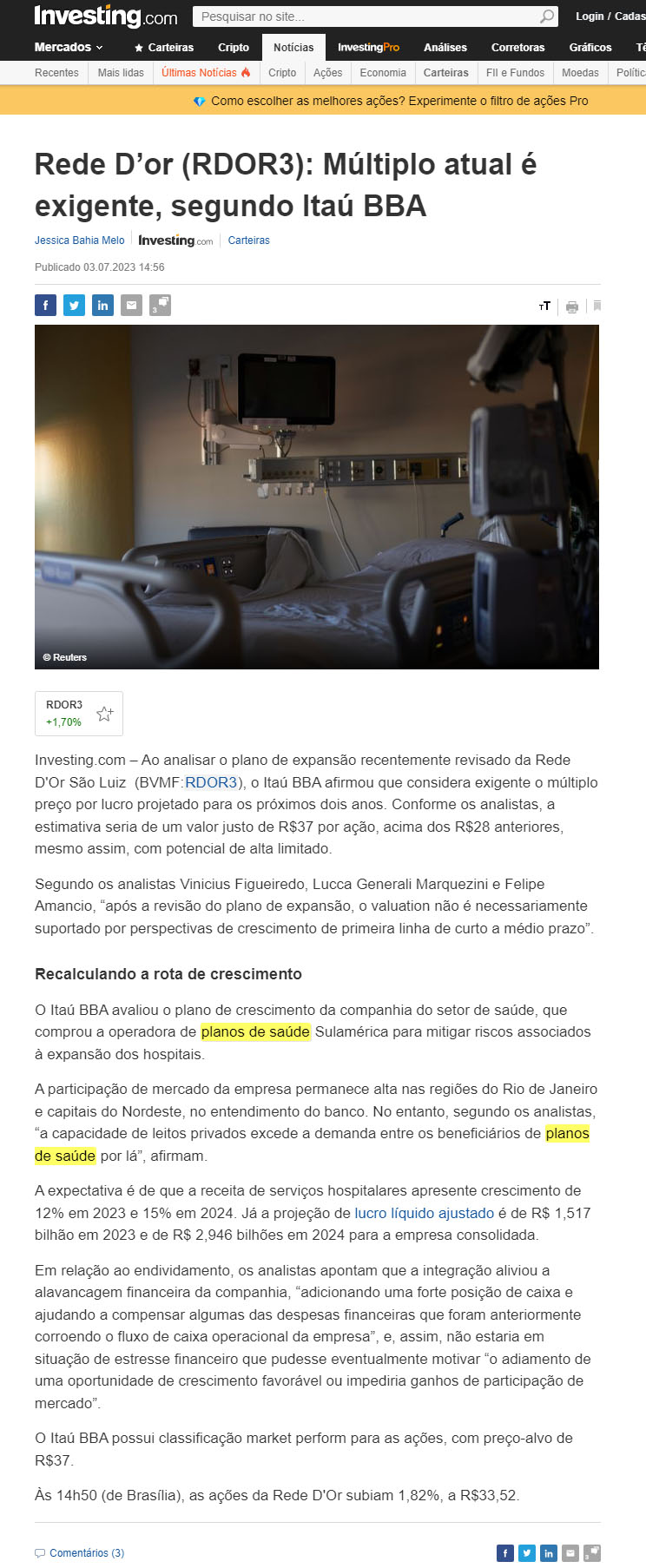
Task: View author Jessica Bahia Melo's page
Action: pos(79,240)
